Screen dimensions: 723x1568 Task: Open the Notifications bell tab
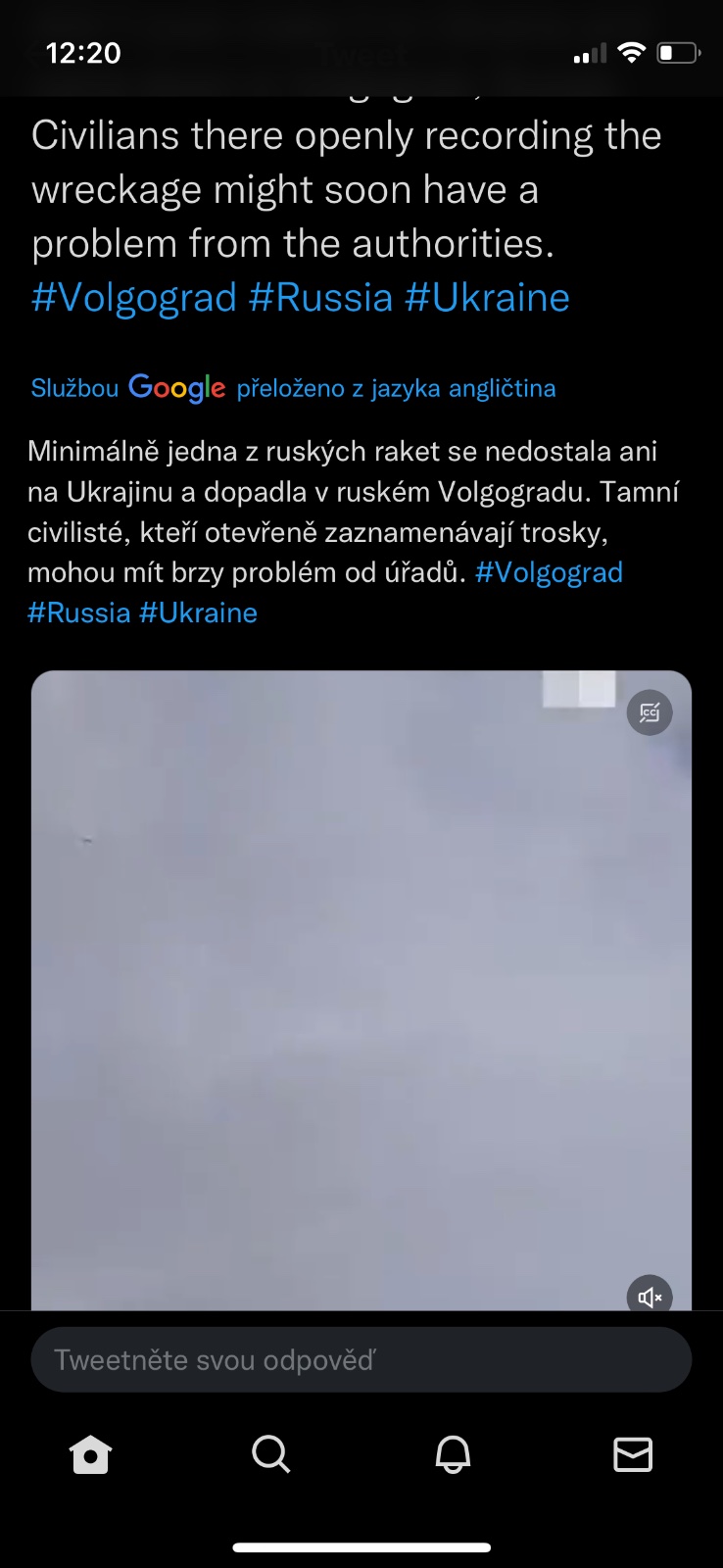pos(453,1454)
